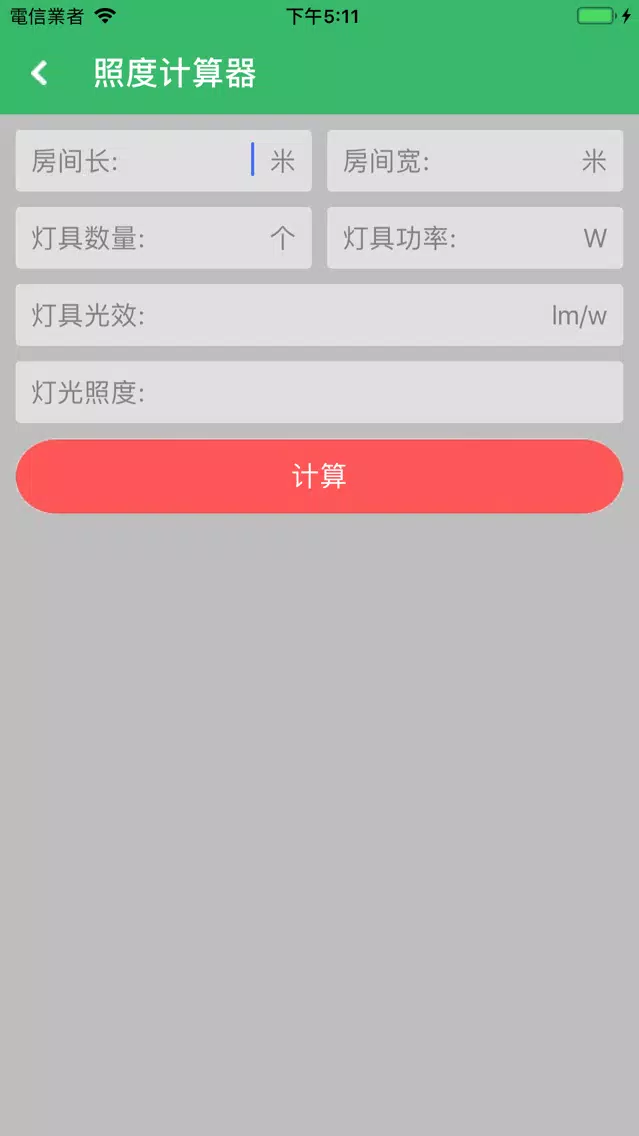Viewport: 639px width, 1136px height.
Task: Tap the red 计算 button
Action: coord(319,476)
